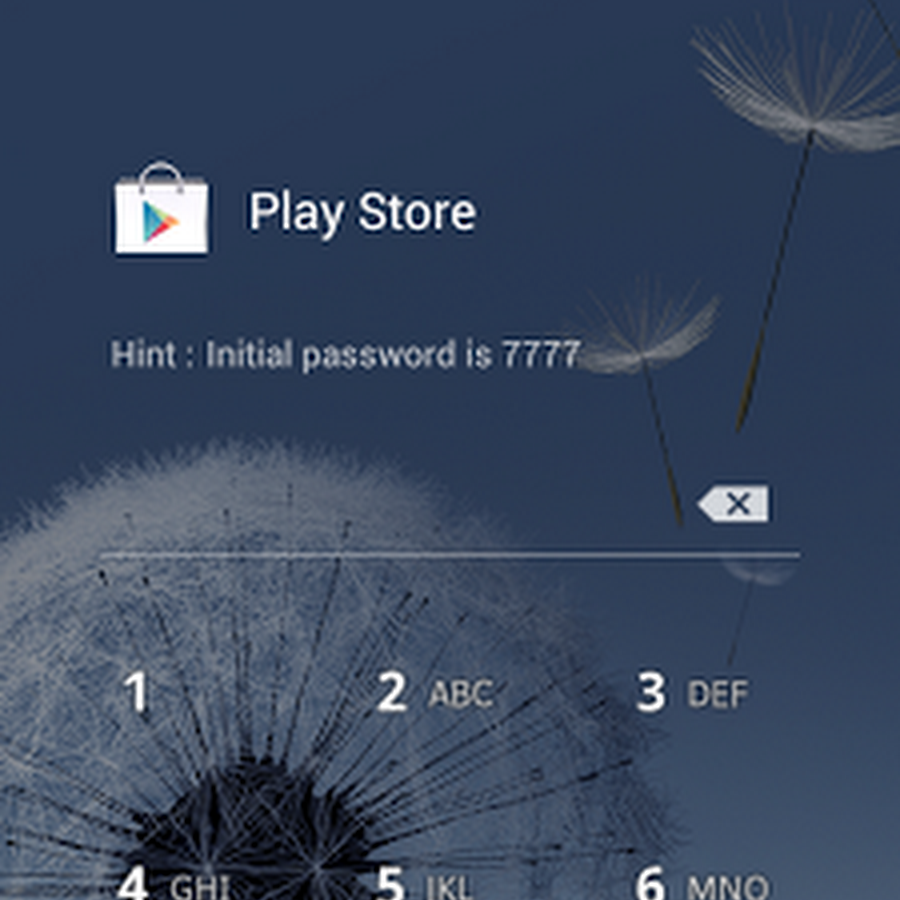Tap the 3 DEF key

692,693
